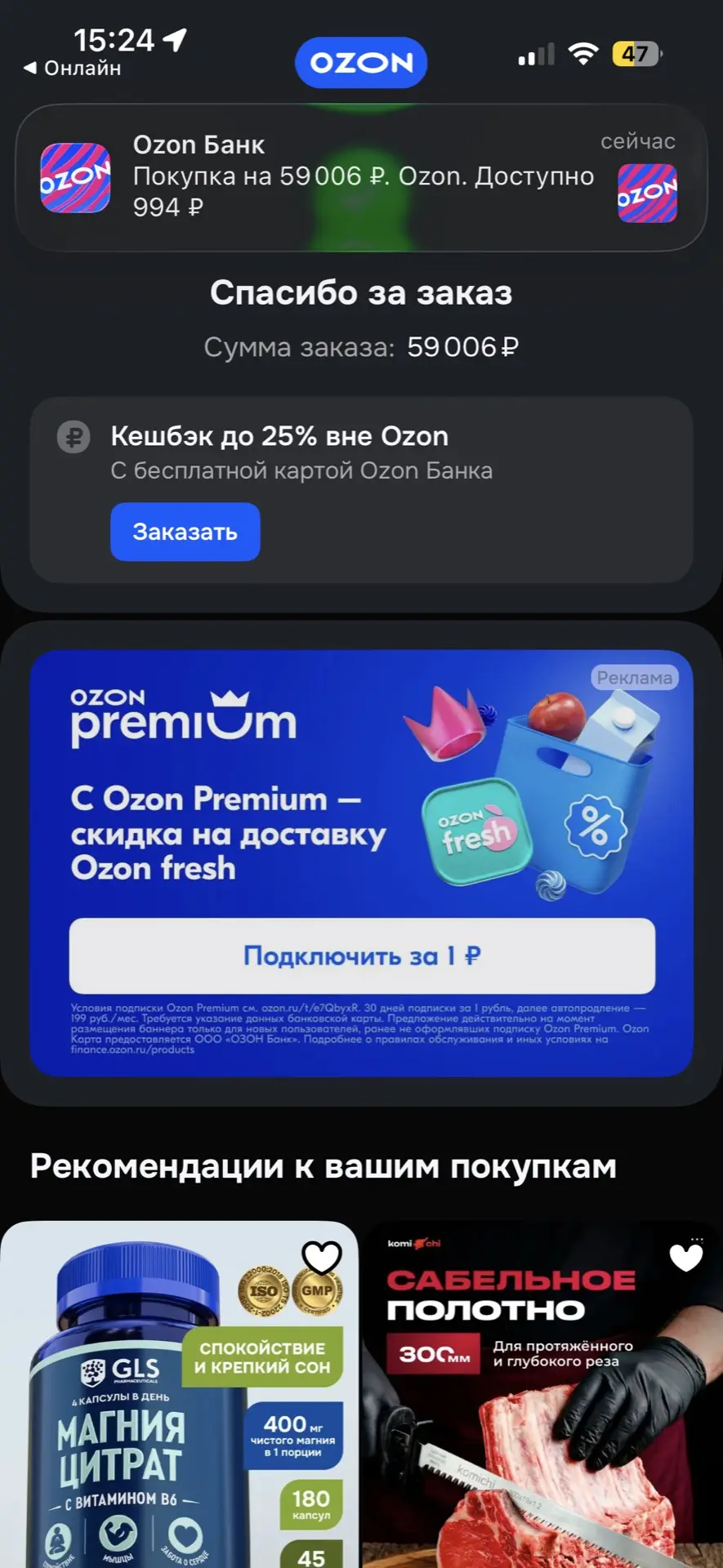Open the Ozon Банк purchase notification
This screenshot has width=723, height=1568.
tap(361, 177)
